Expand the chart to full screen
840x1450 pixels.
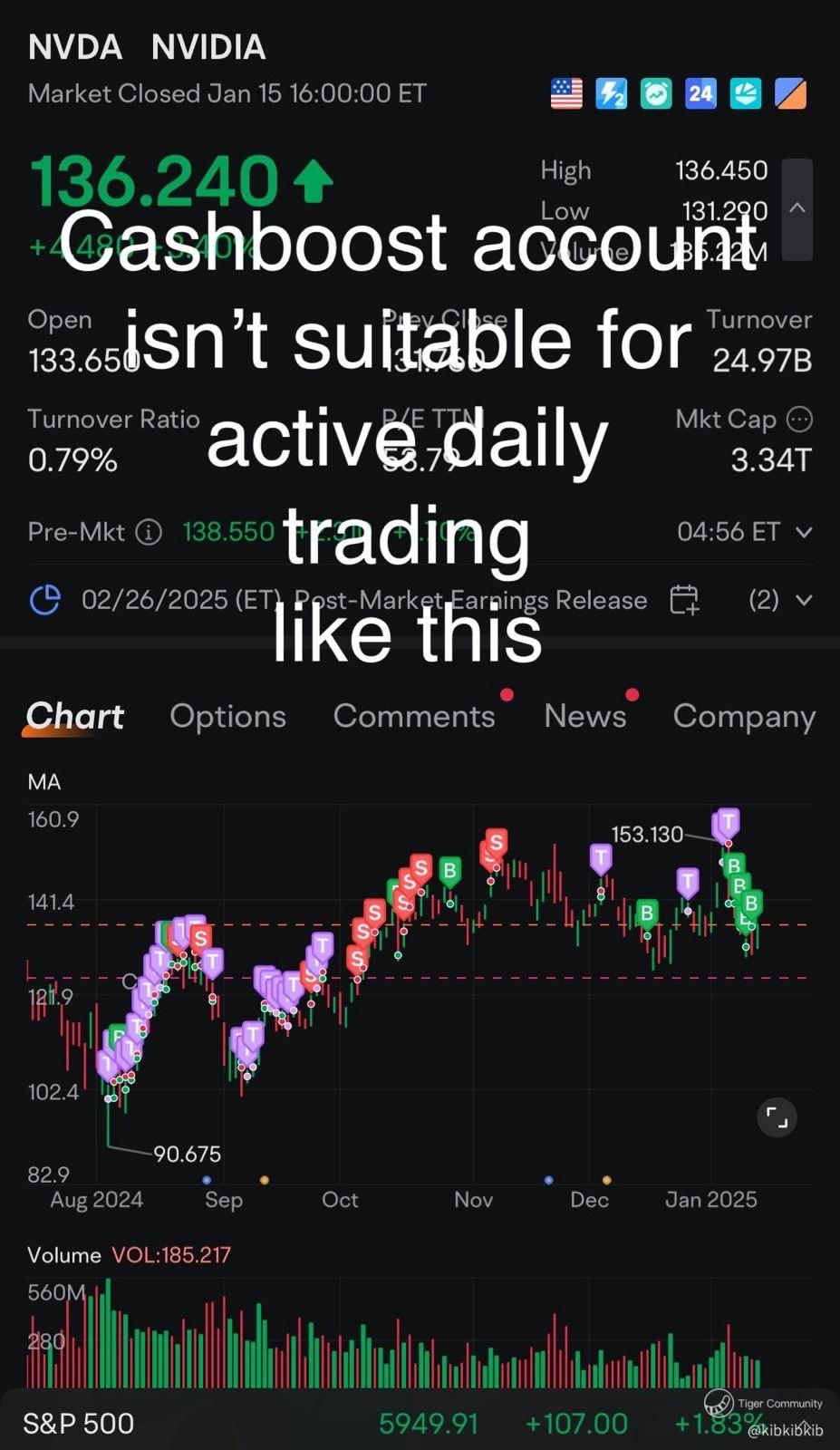coord(777,1117)
